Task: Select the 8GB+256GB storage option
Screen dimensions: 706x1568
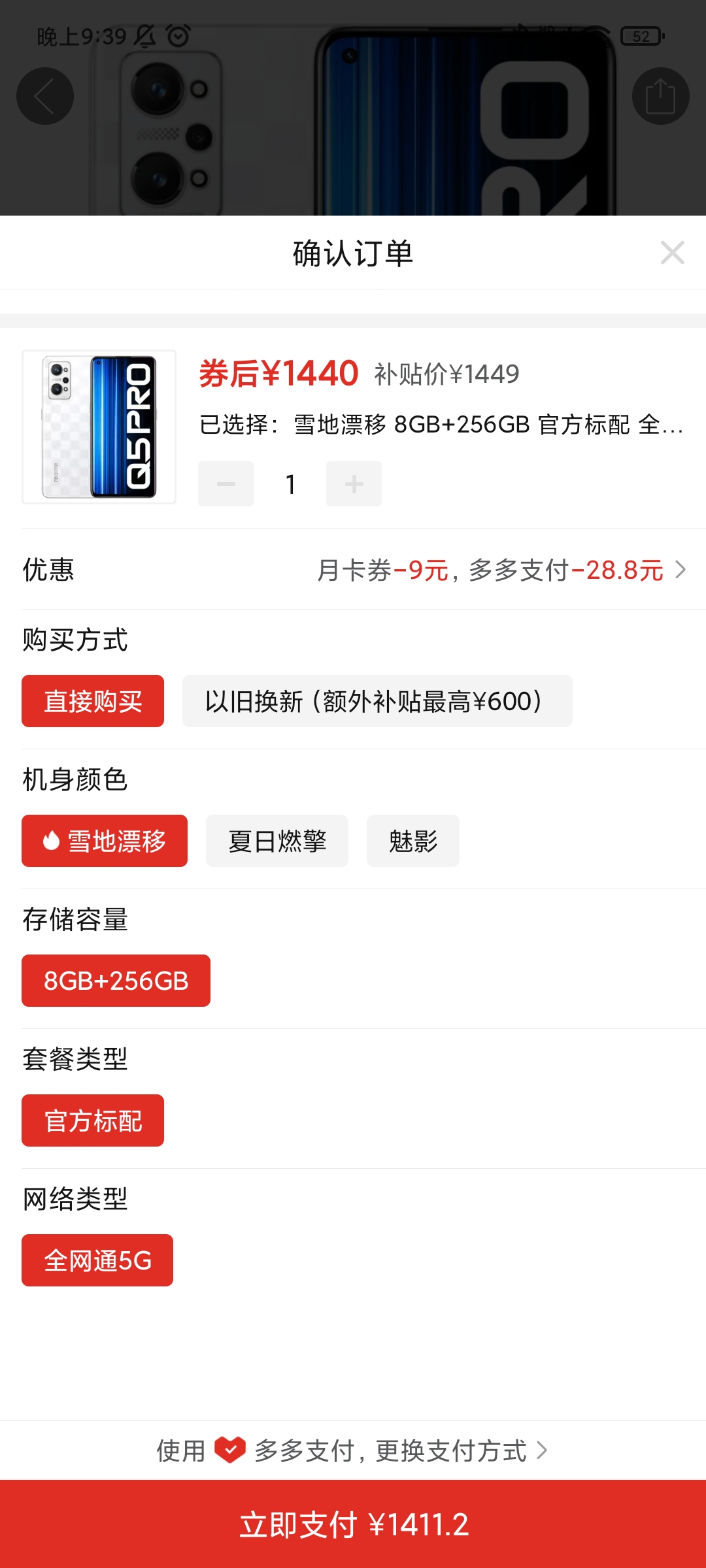Action: 116,980
